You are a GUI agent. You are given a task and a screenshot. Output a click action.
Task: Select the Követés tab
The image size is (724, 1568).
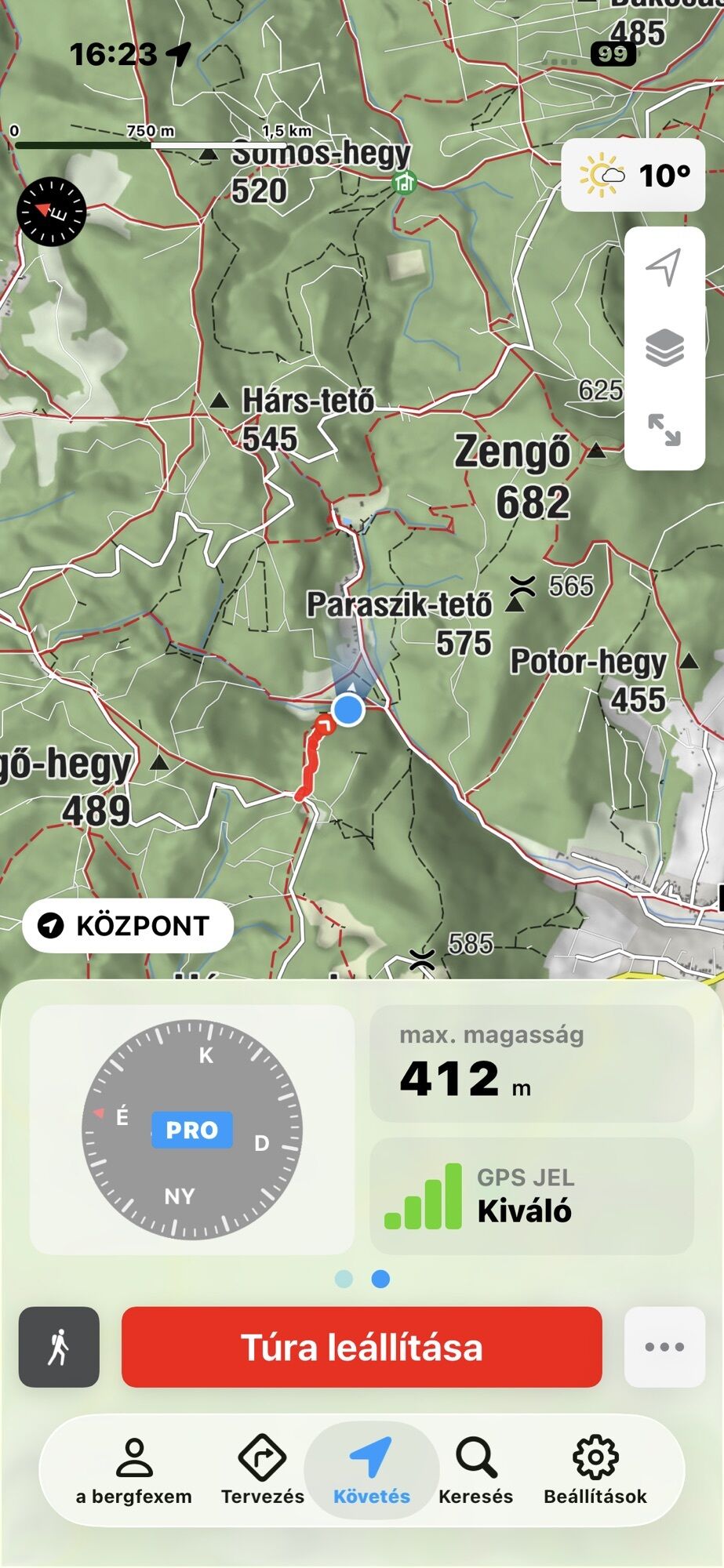[371, 1472]
